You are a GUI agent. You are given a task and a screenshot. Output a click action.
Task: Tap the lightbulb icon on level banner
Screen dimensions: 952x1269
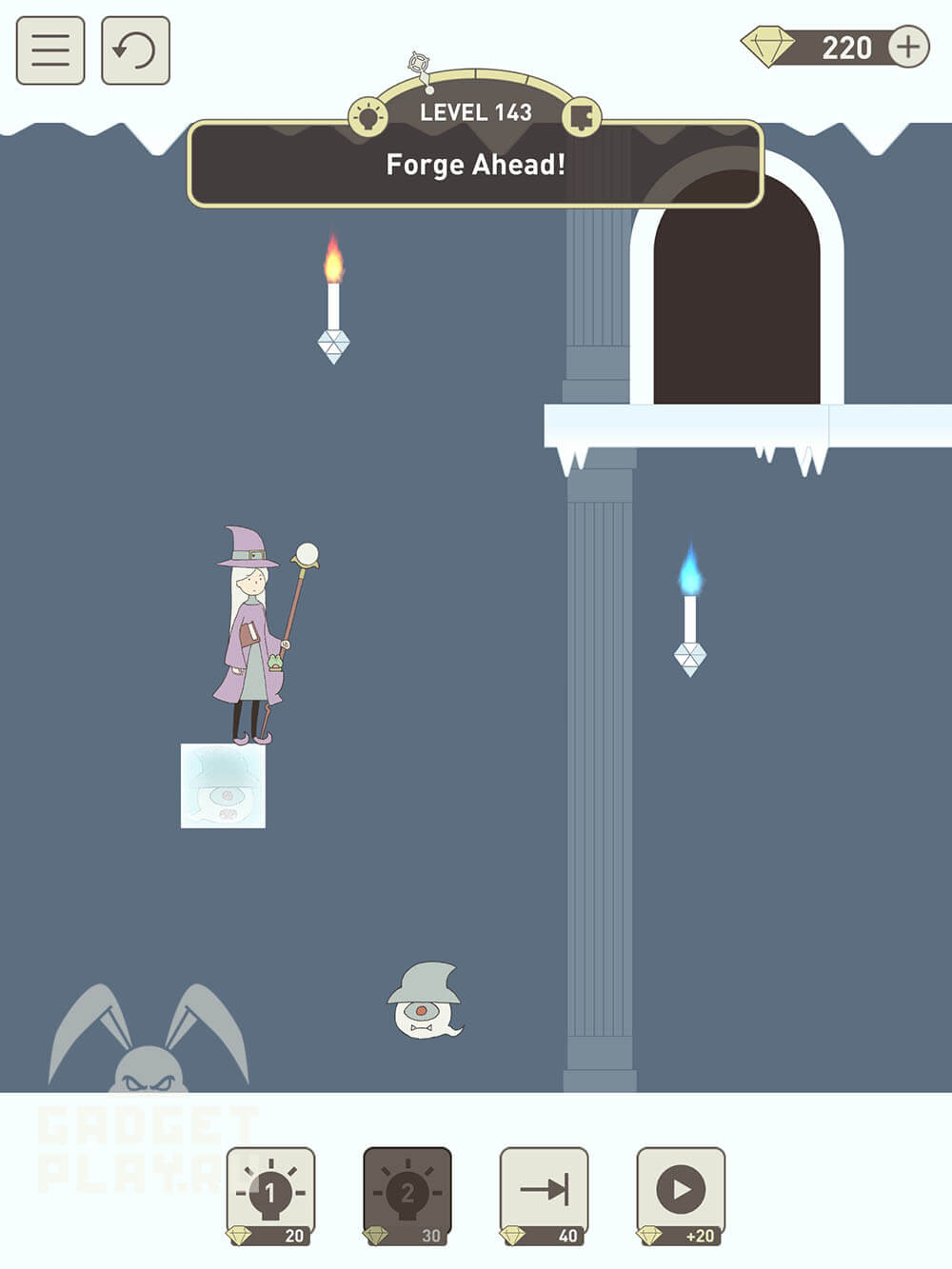(367, 117)
